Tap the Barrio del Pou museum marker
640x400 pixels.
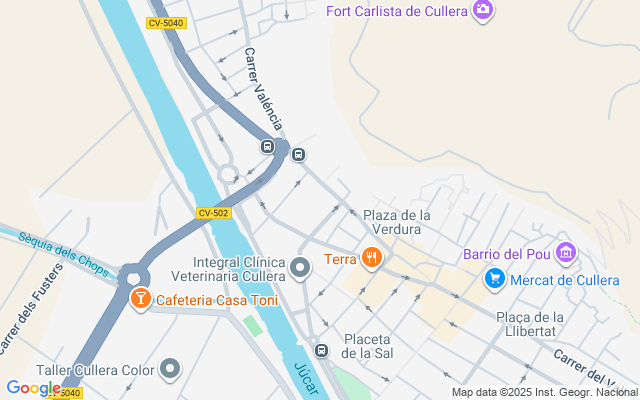tap(566, 253)
